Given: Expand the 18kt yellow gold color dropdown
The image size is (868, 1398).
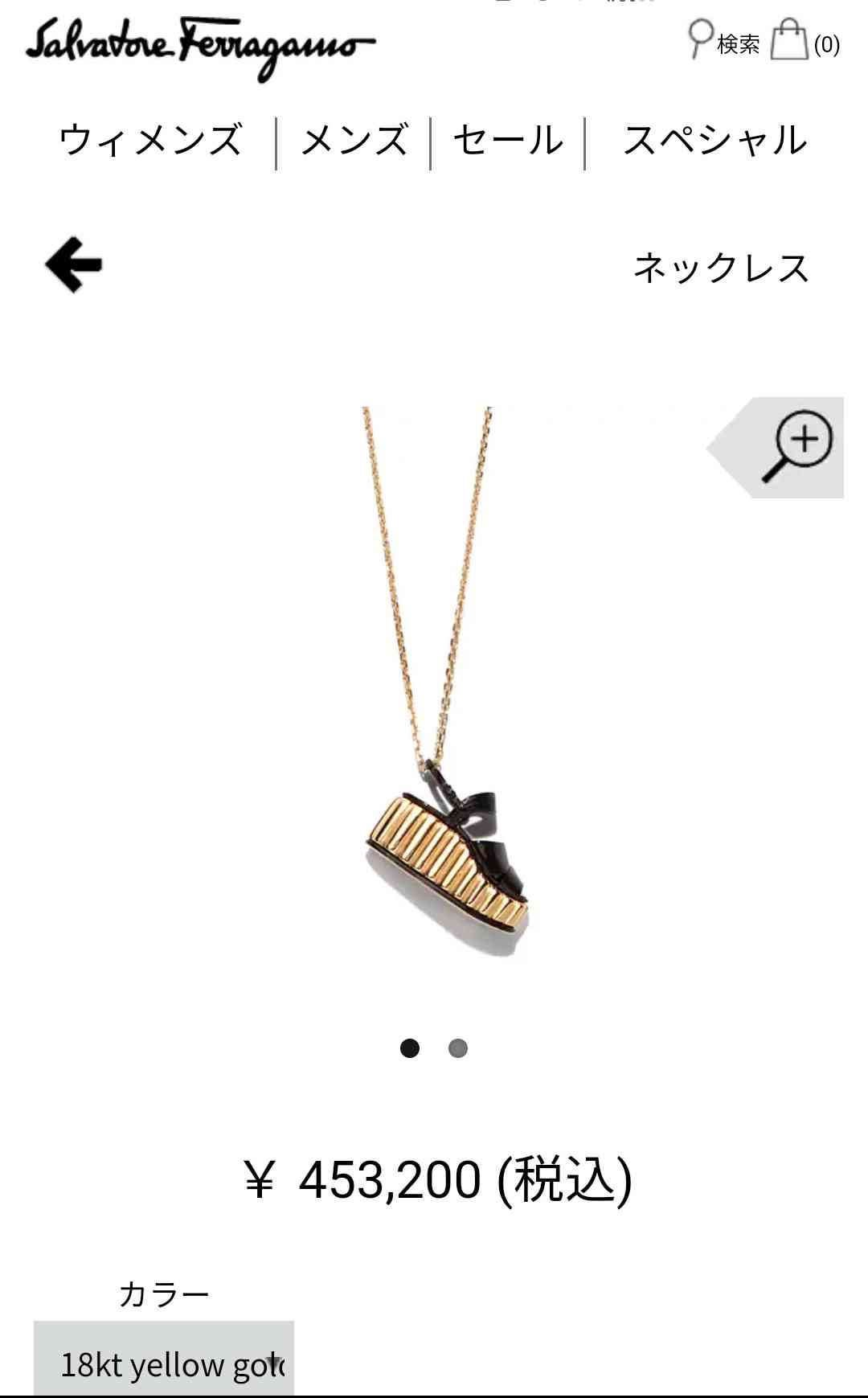Looking at the screenshot, I should click(164, 1360).
